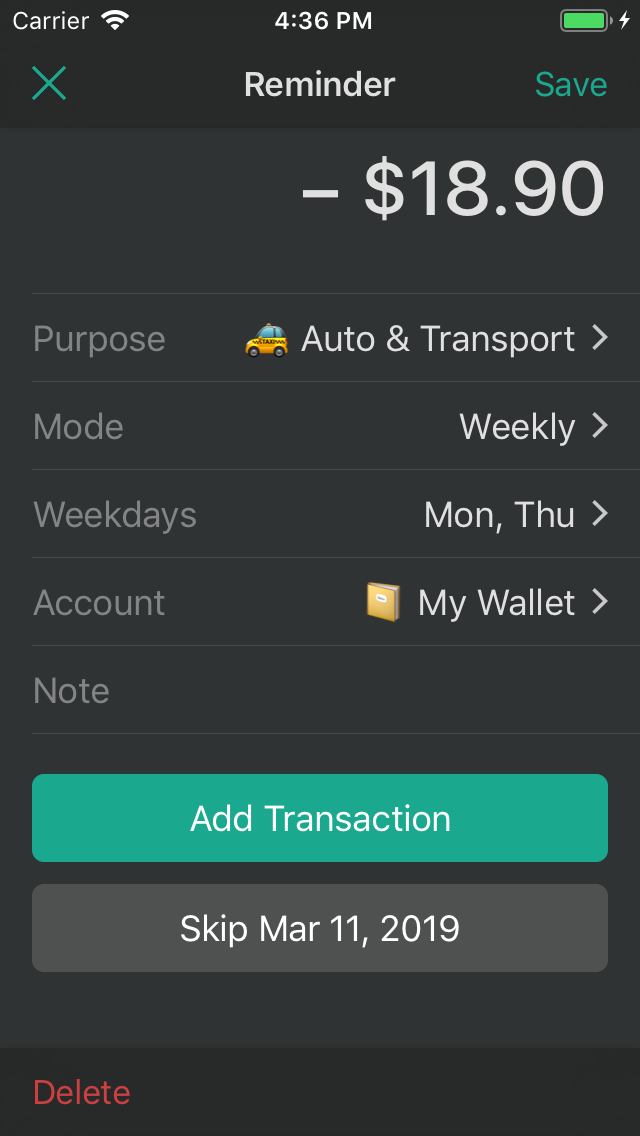Edit the $18.90 amount
The width and height of the screenshot is (640, 1136).
pyautogui.click(x=455, y=189)
